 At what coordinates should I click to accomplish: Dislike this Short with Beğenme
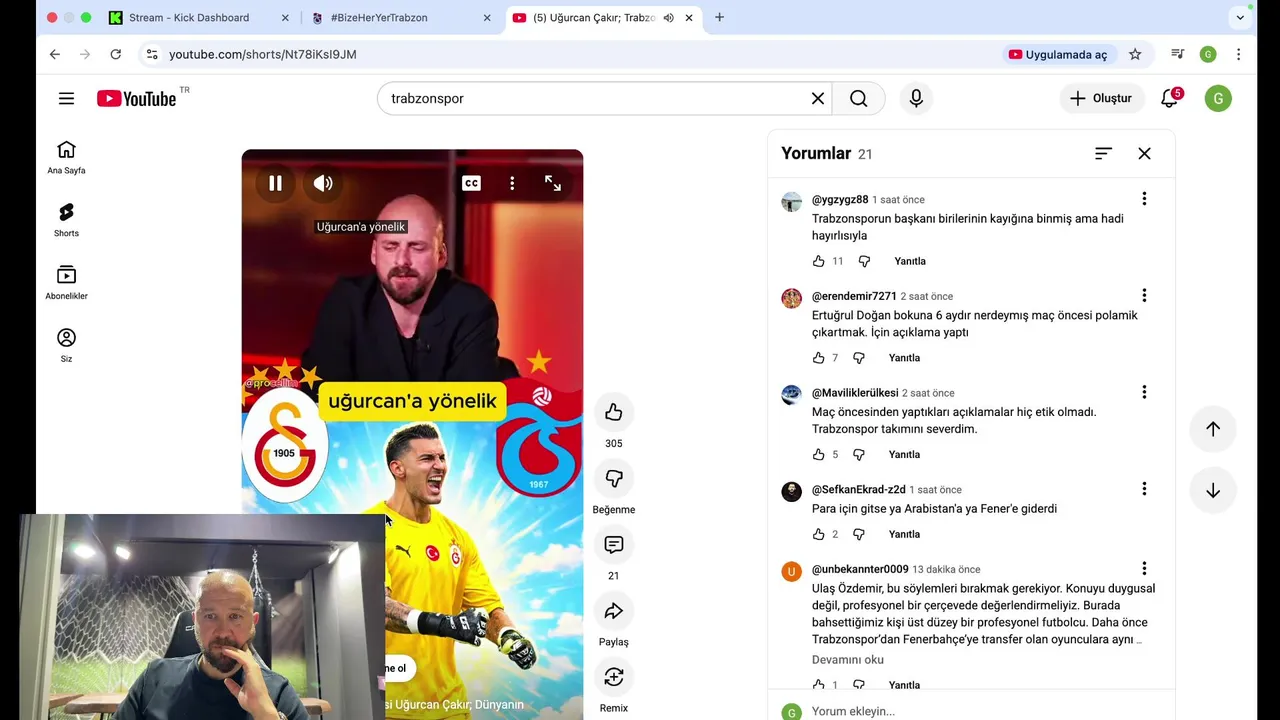point(614,479)
